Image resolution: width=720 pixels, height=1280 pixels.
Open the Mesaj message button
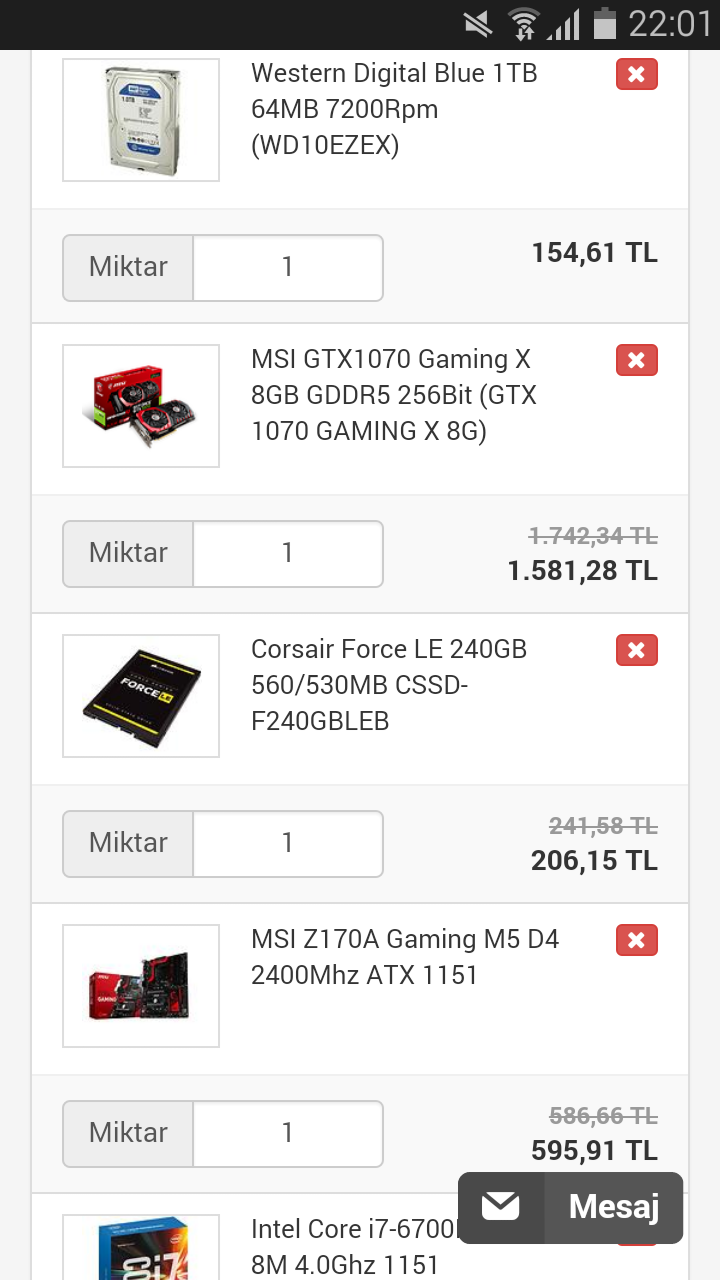coord(570,1207)
